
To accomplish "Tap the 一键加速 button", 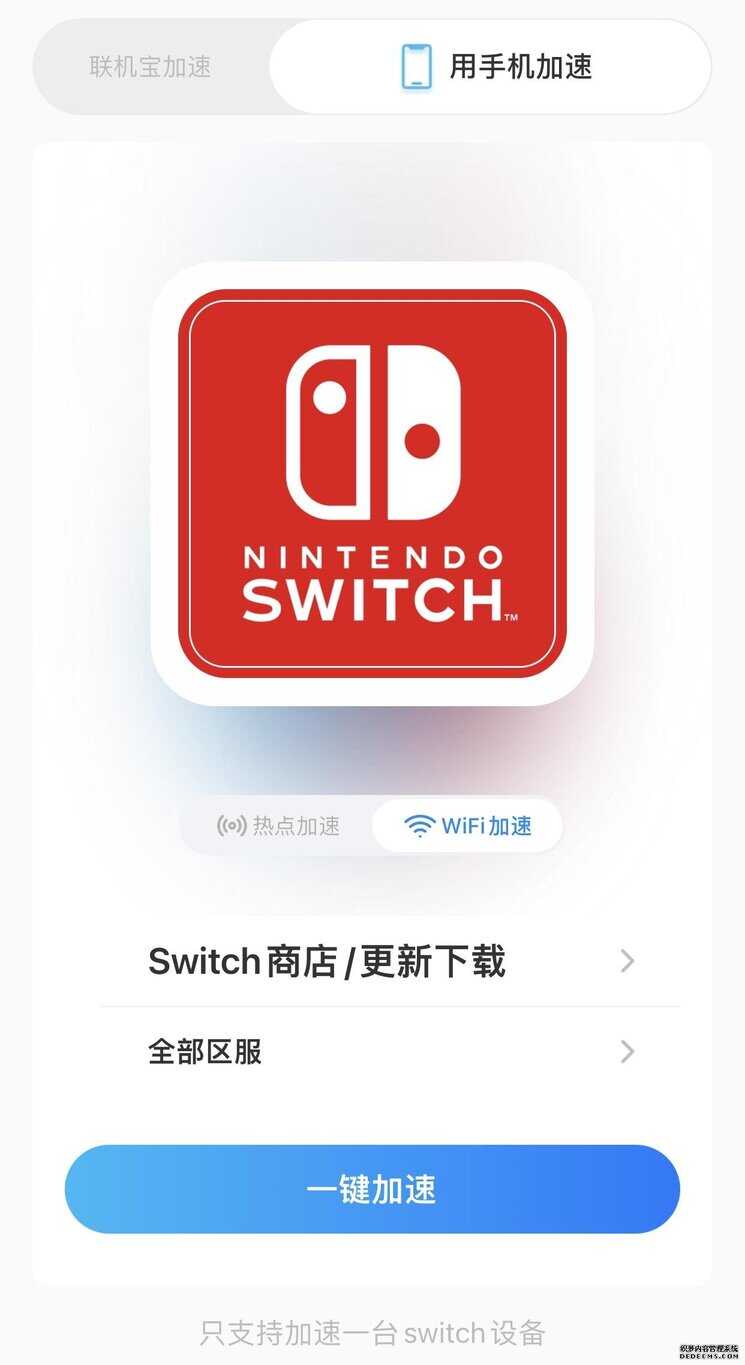I will [x=372, y=1189].
